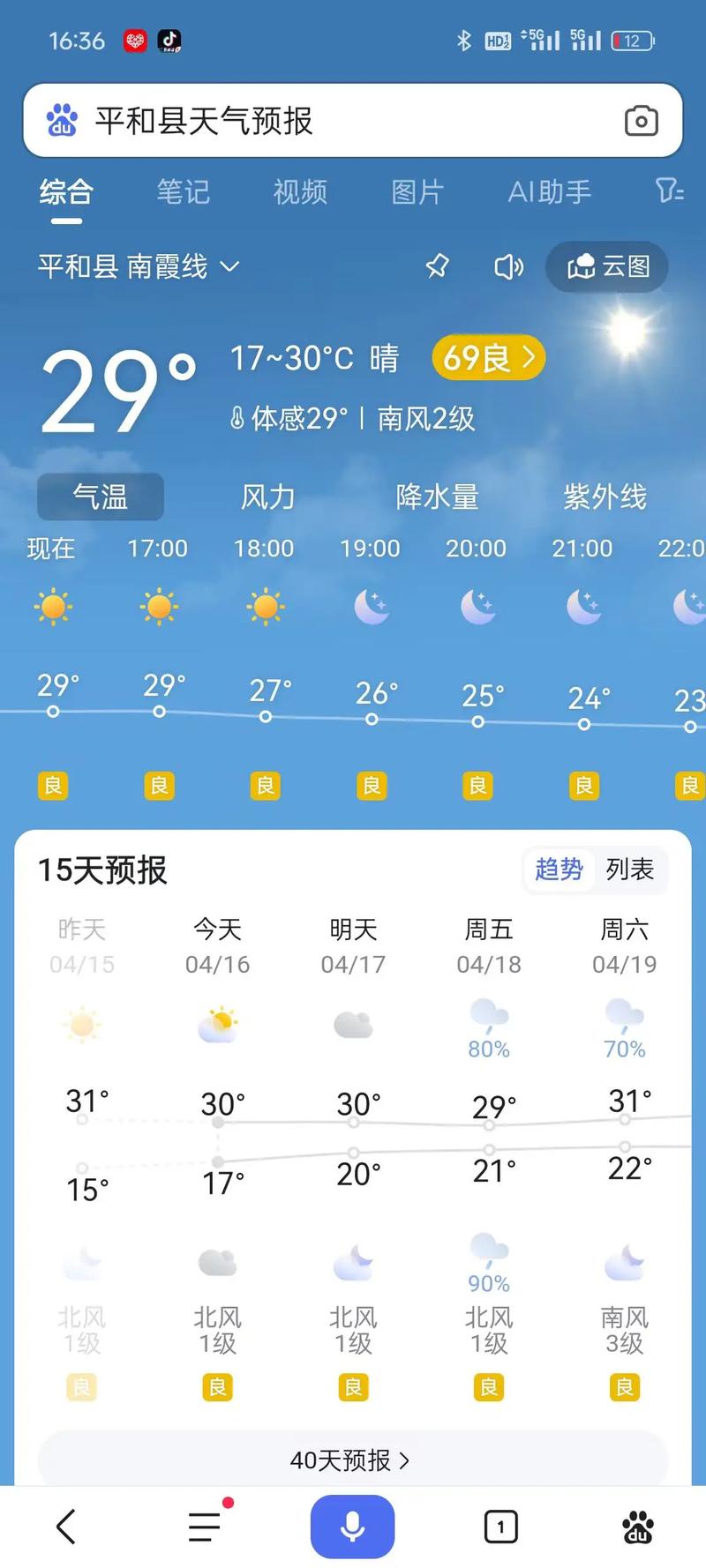This screenshot has height=1568, width=706.
Task: Pin this weather page
Action: [438, 267]
